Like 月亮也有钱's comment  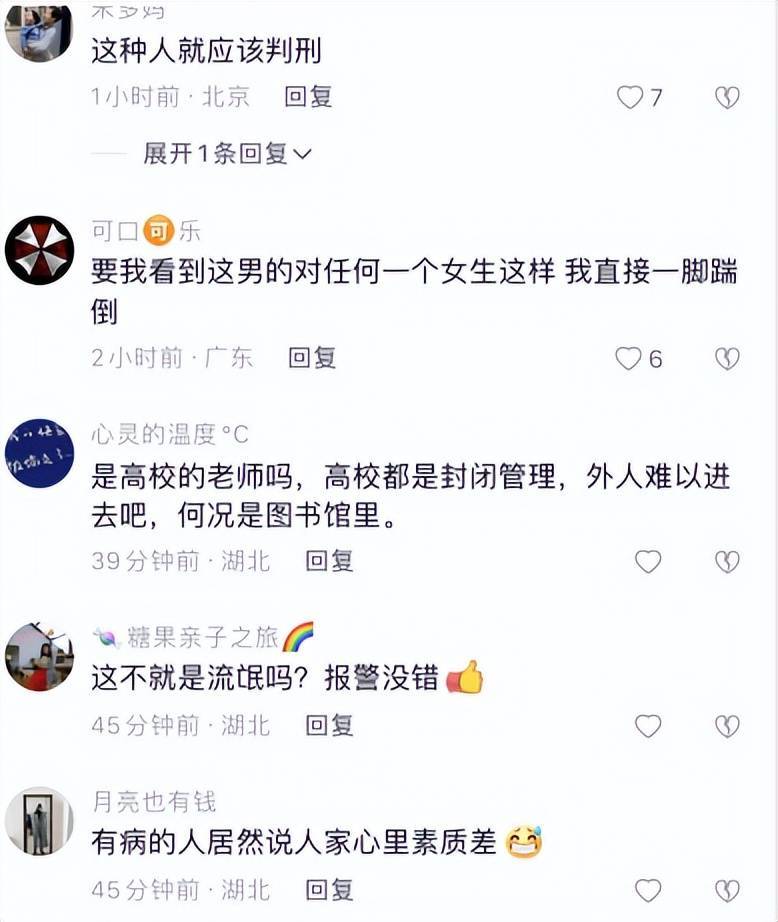pyautogui.click(x=648, y=890)
